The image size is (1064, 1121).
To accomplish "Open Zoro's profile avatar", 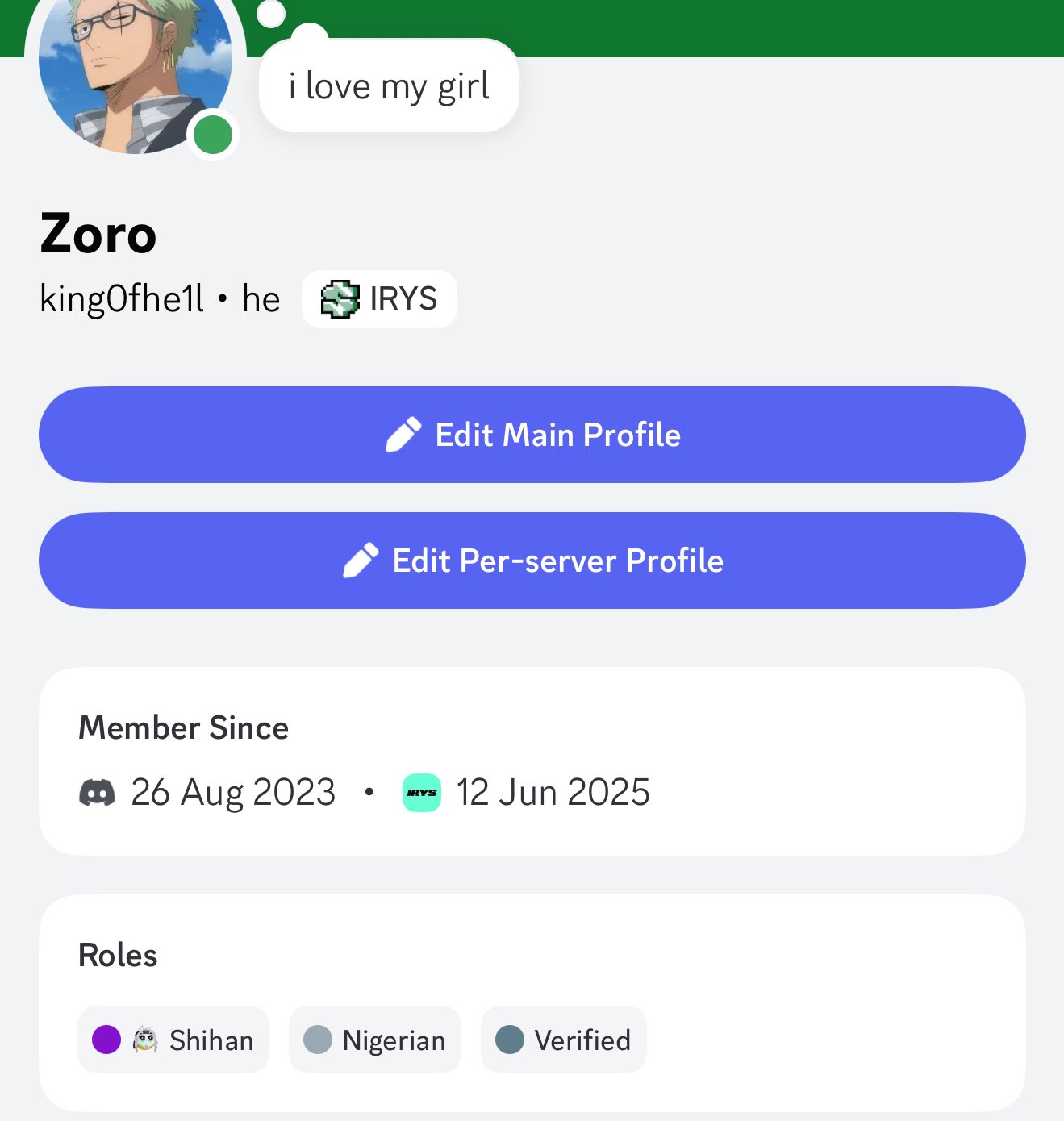I will click(x=135, y=69).
